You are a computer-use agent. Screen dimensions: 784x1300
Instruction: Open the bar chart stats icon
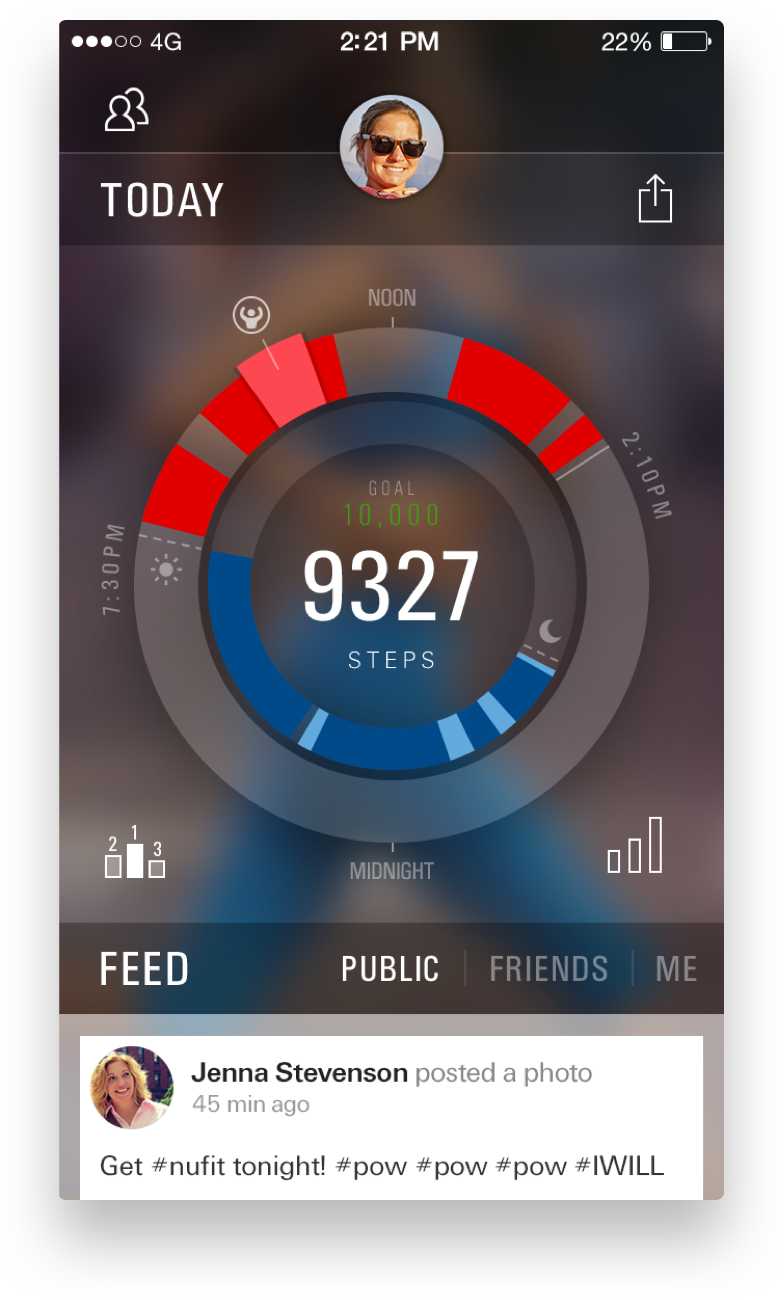tap(635, 845)
